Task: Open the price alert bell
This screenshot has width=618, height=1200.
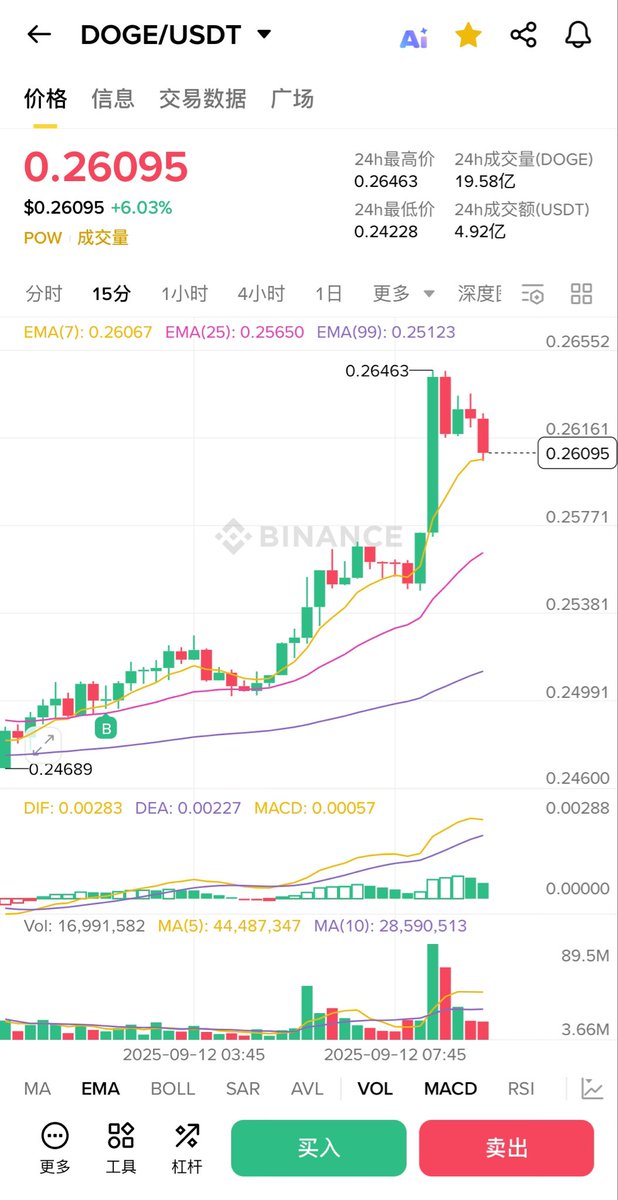Action: coord(578,35)
